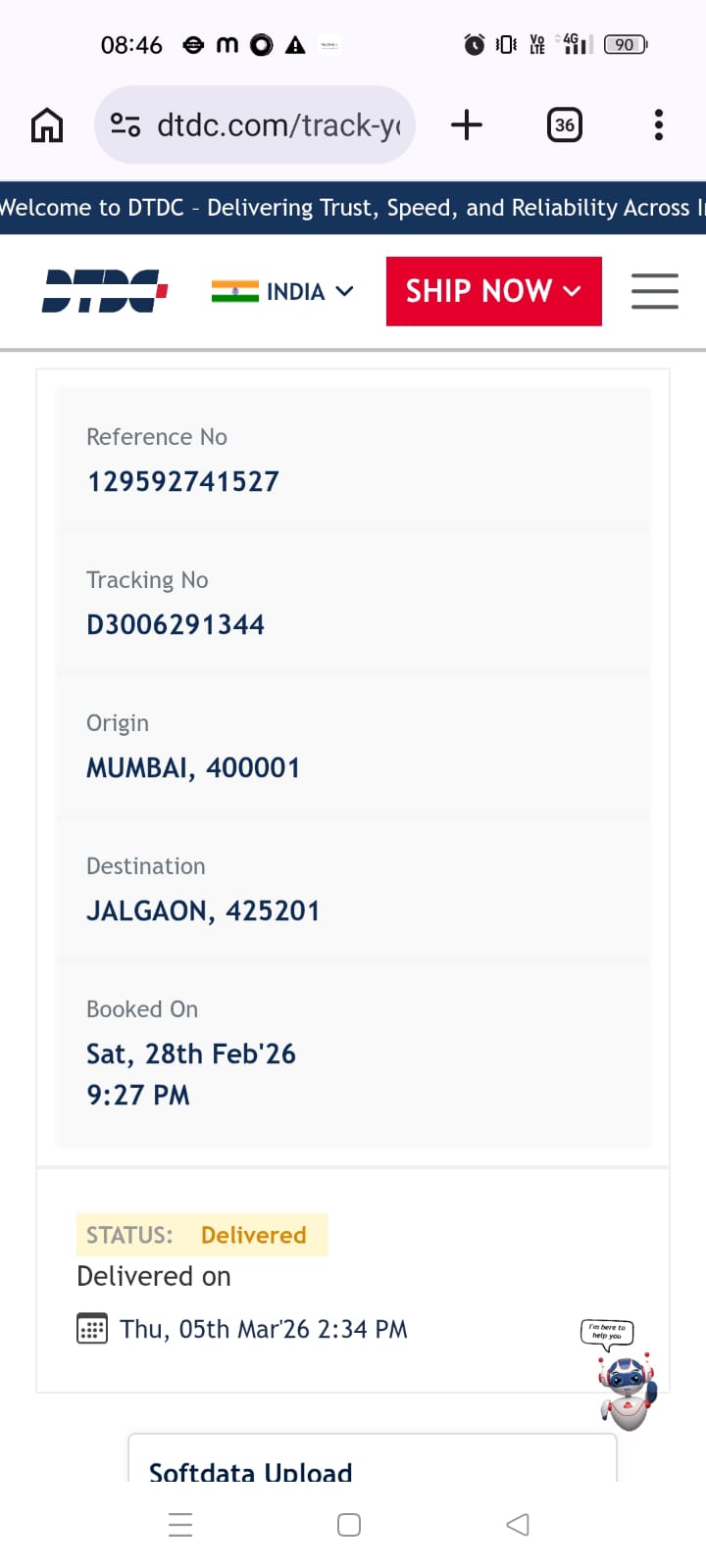Open the browser overflow menu
The height and width of the screenshot is (1568, 706).
pos(658,125)
